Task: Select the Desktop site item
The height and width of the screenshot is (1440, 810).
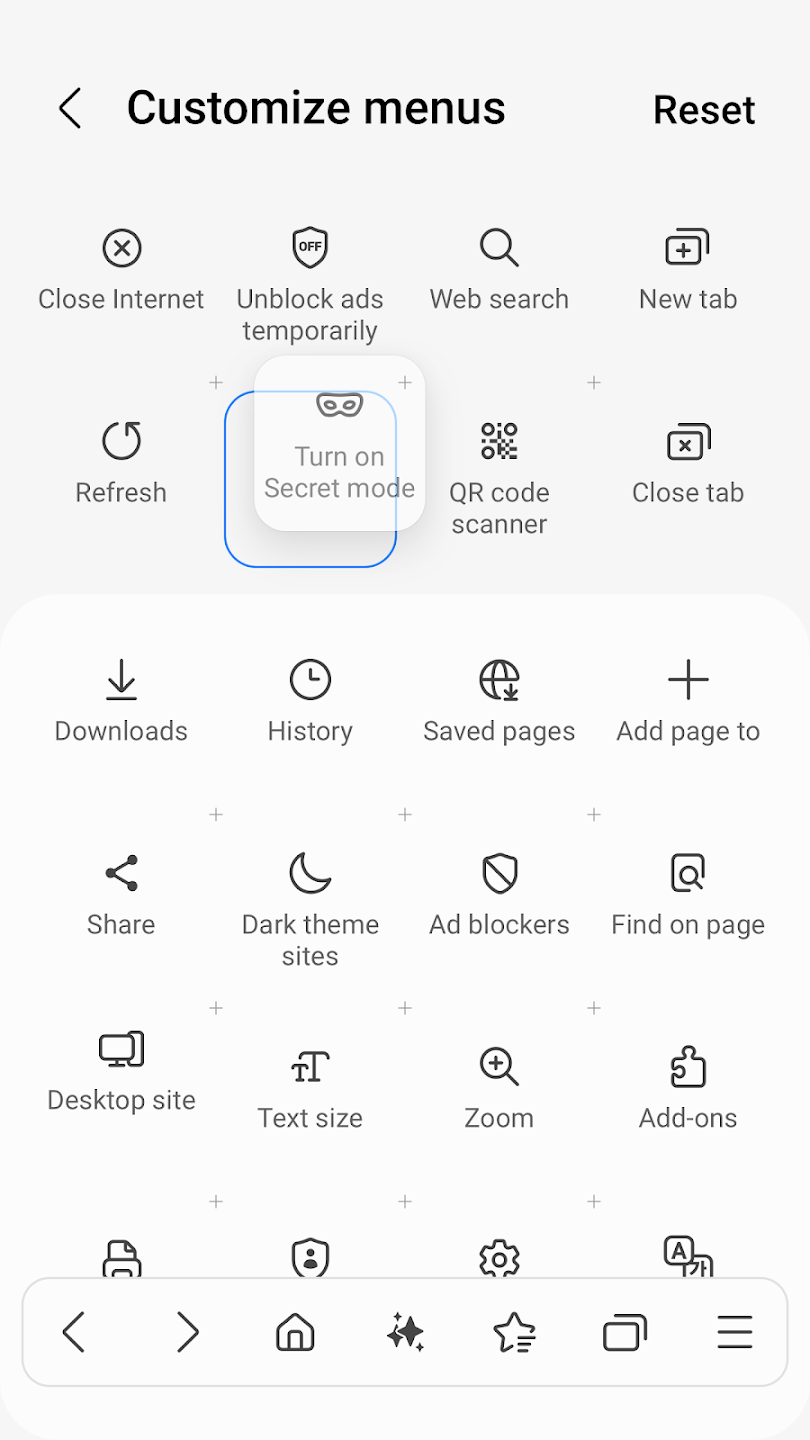Action: pyautogui.click(x=121, y=1071)
